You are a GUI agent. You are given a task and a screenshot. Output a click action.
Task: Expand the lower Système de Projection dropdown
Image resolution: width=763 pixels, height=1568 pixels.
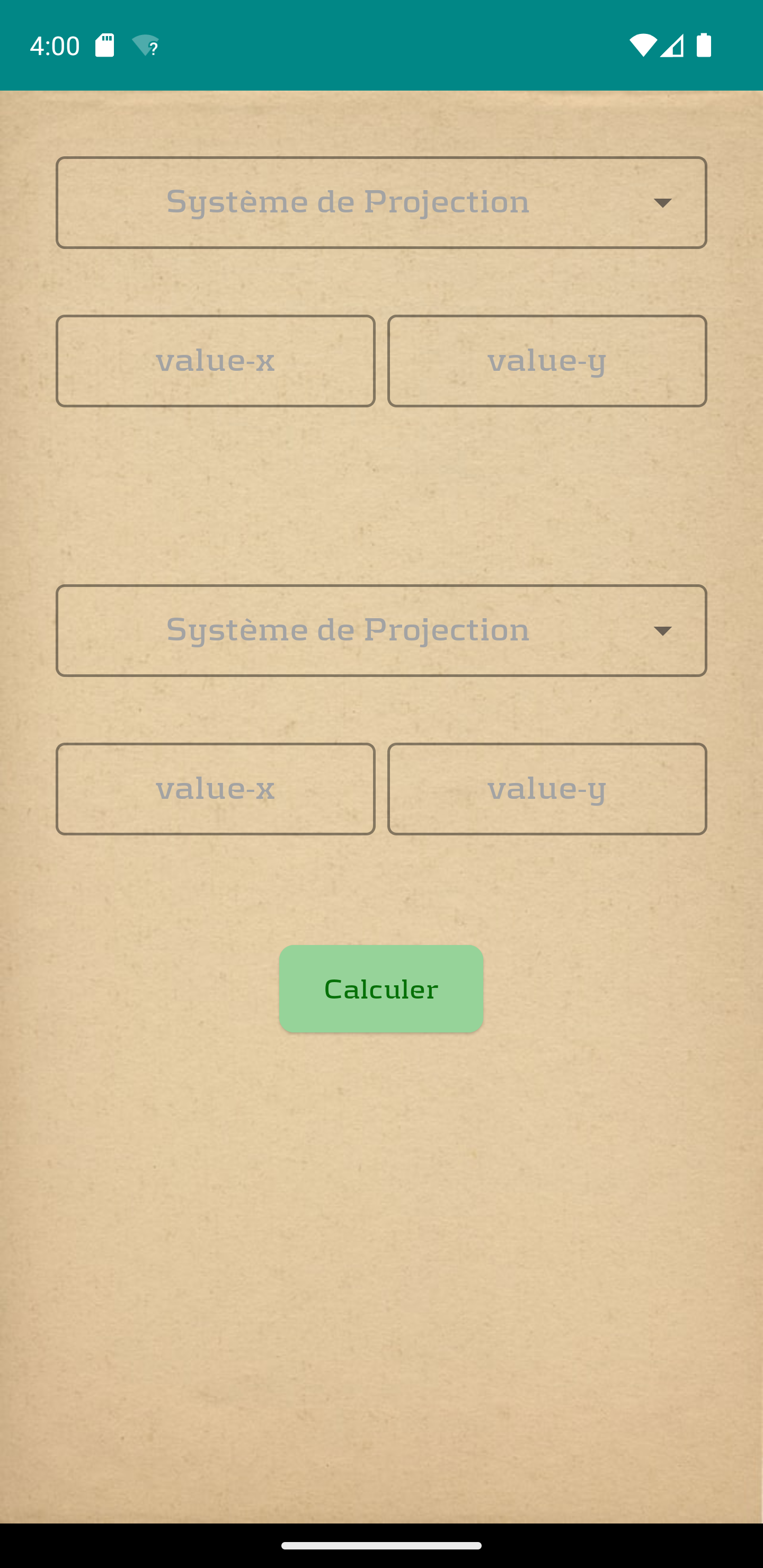pyautogui.click(x=381, y=630)
